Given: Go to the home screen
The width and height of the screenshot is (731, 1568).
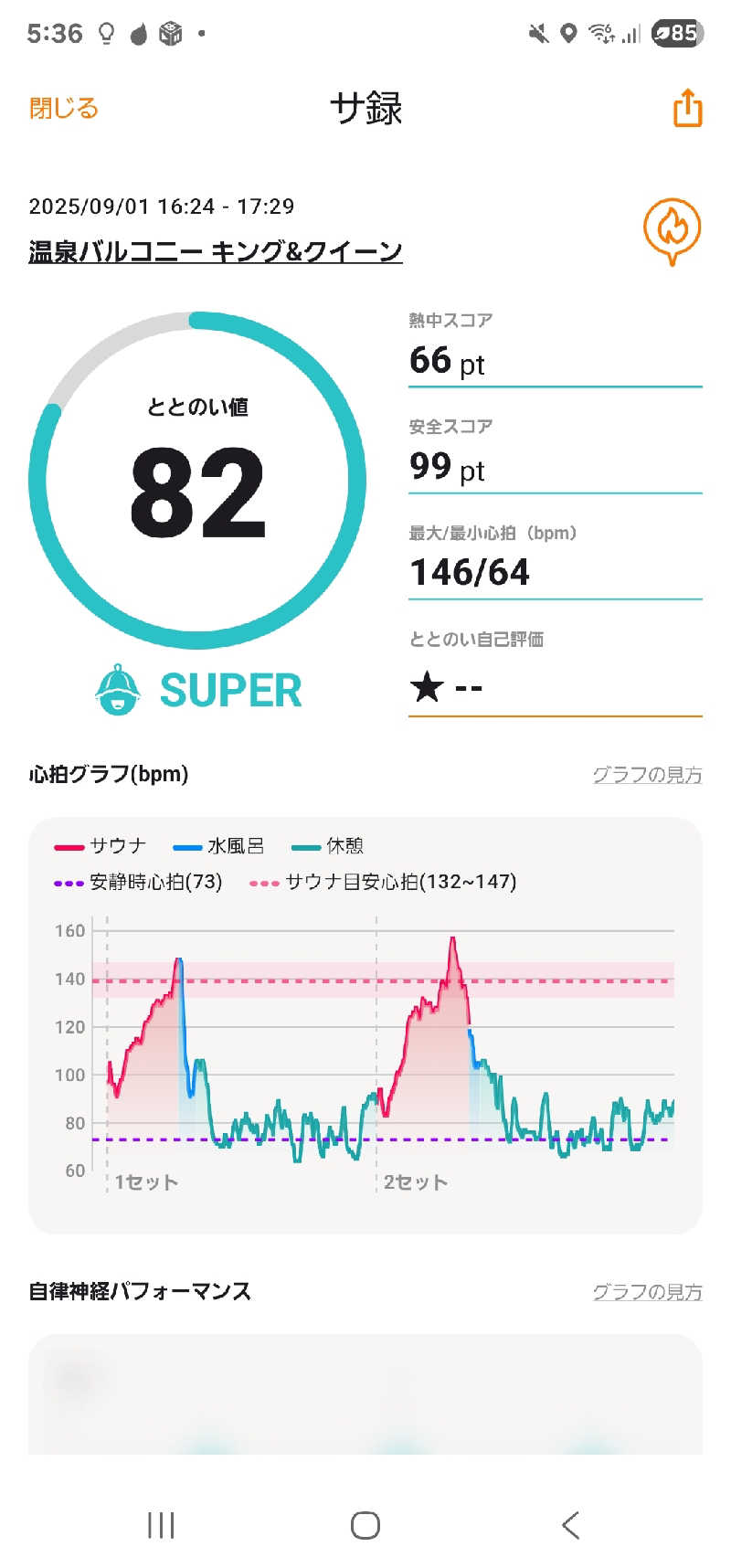Looking at the screenshot, I should pos(365,1524).
